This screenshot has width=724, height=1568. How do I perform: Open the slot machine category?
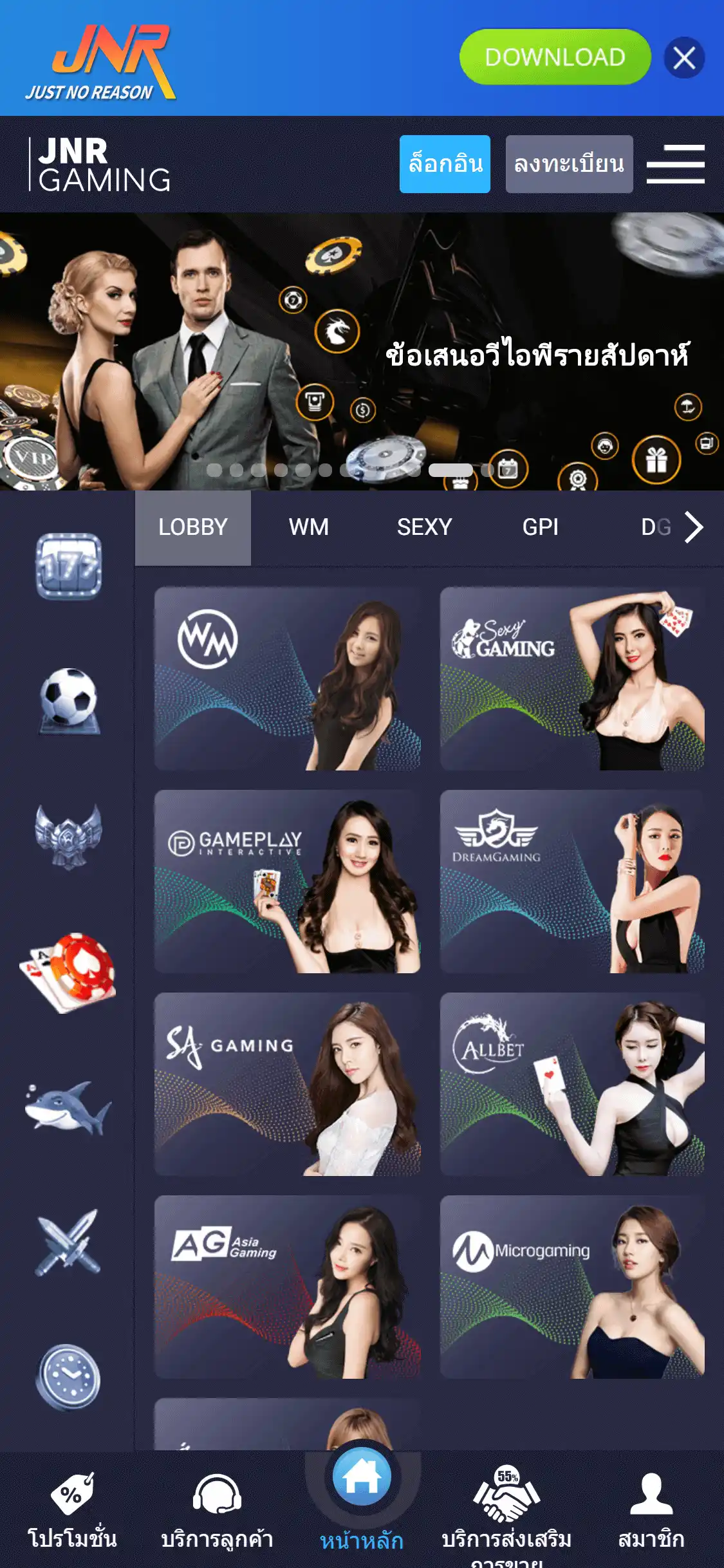click(68, 566)
